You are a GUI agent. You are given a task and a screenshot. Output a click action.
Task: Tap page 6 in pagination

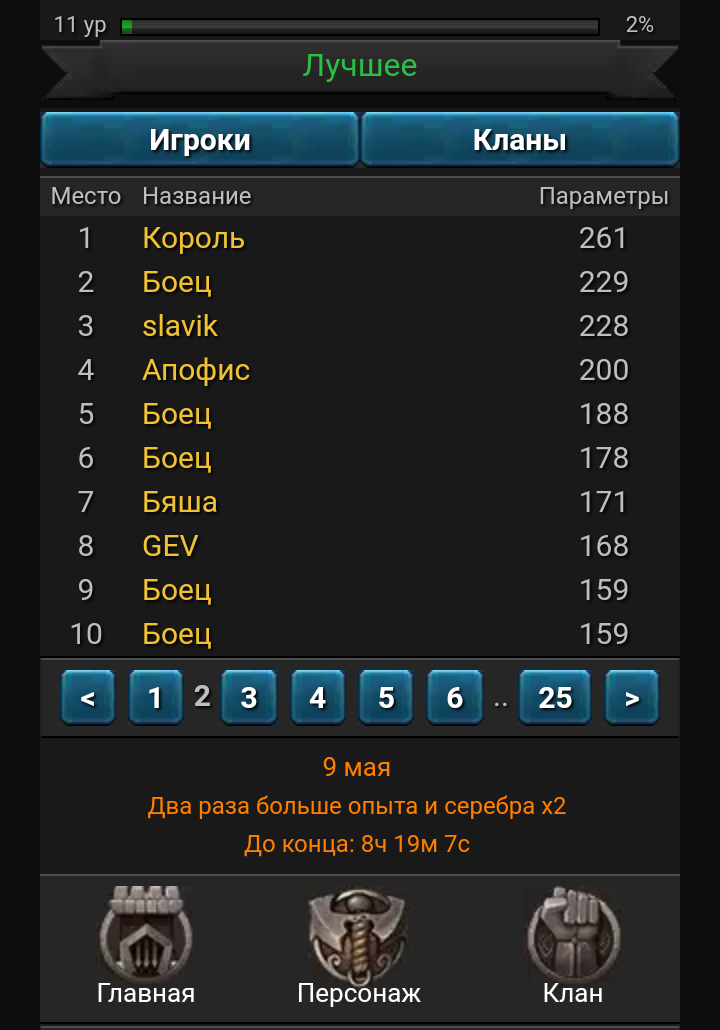pos(455,697)
